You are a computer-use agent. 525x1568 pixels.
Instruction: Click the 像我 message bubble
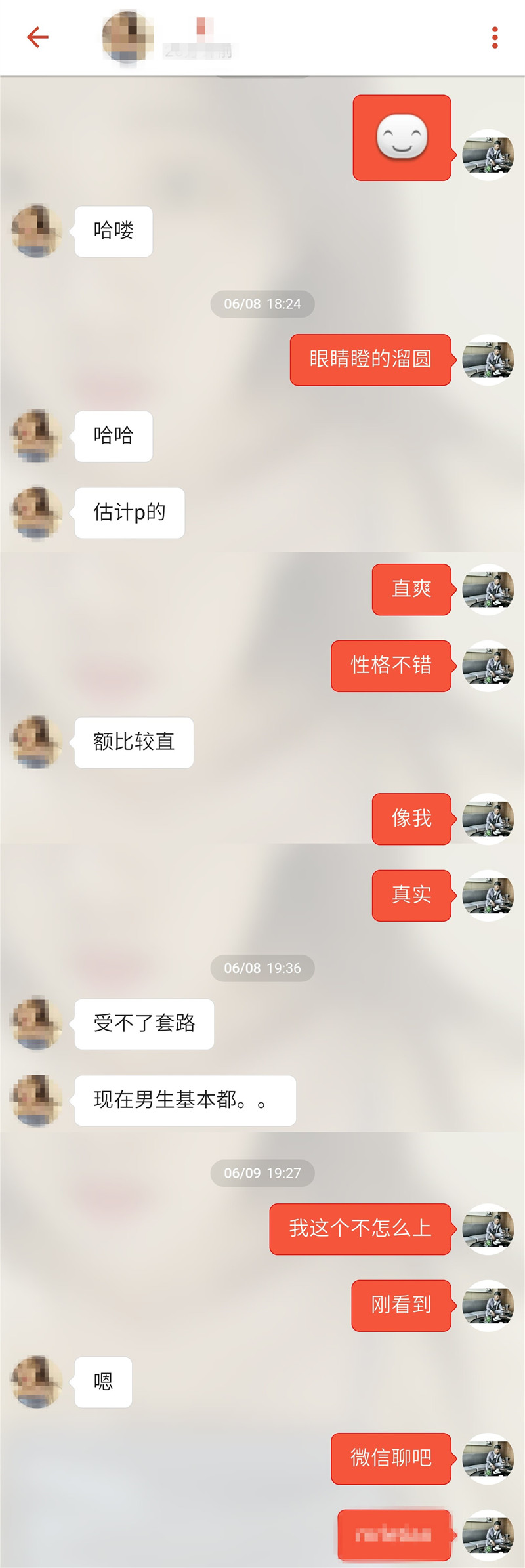[x=411, y=818]
